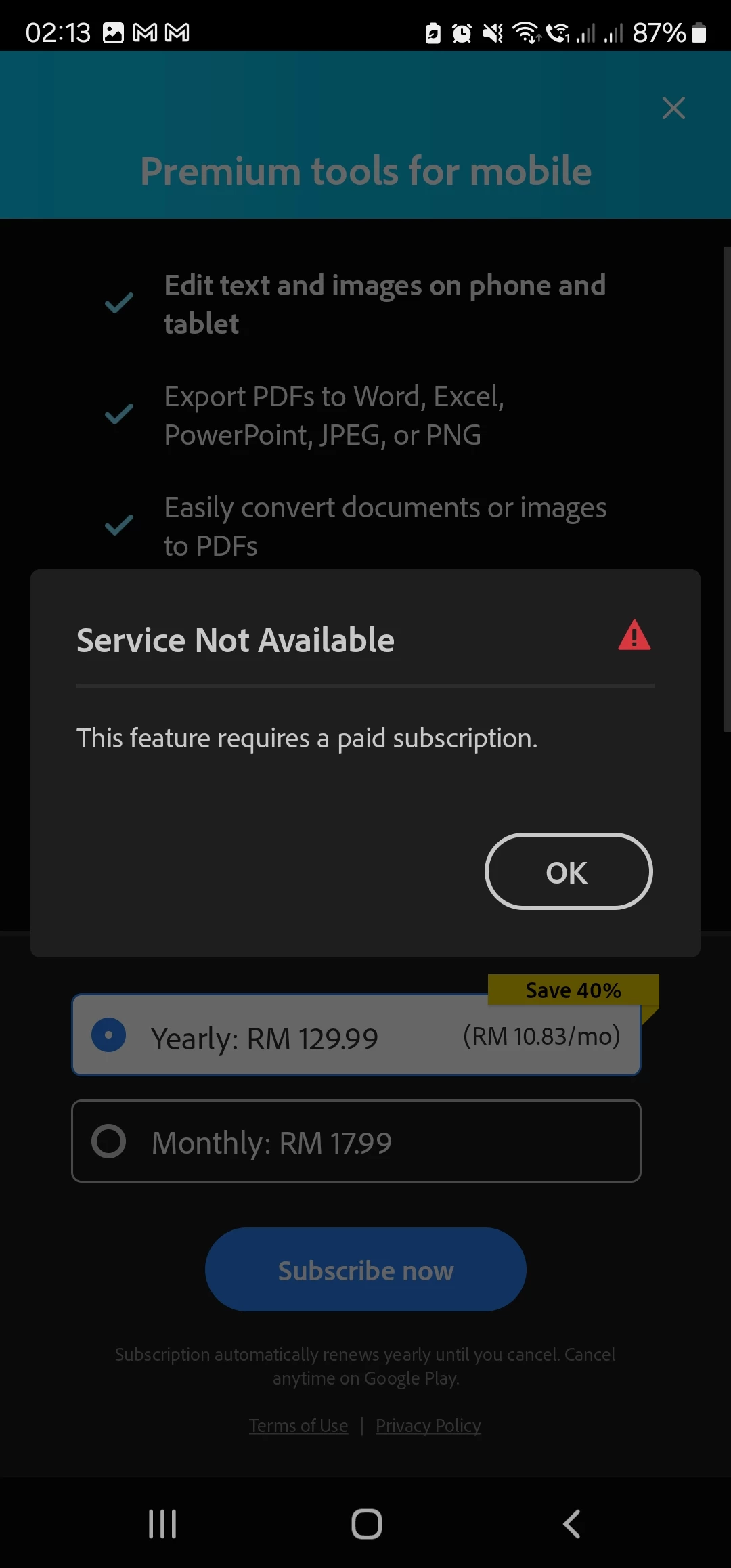Tap Subscribe now
Image resolution: width=731 pixels, height=1568 pixels.
pos(365,1270)
